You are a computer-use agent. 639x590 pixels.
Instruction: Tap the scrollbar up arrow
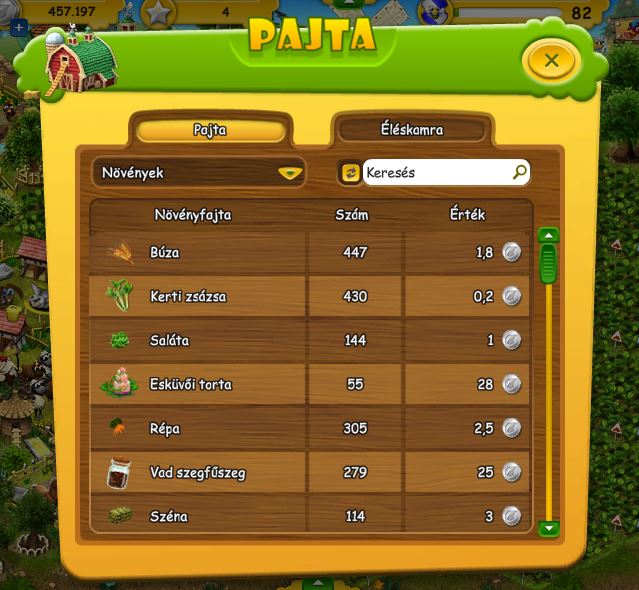(x=548, y=236)
